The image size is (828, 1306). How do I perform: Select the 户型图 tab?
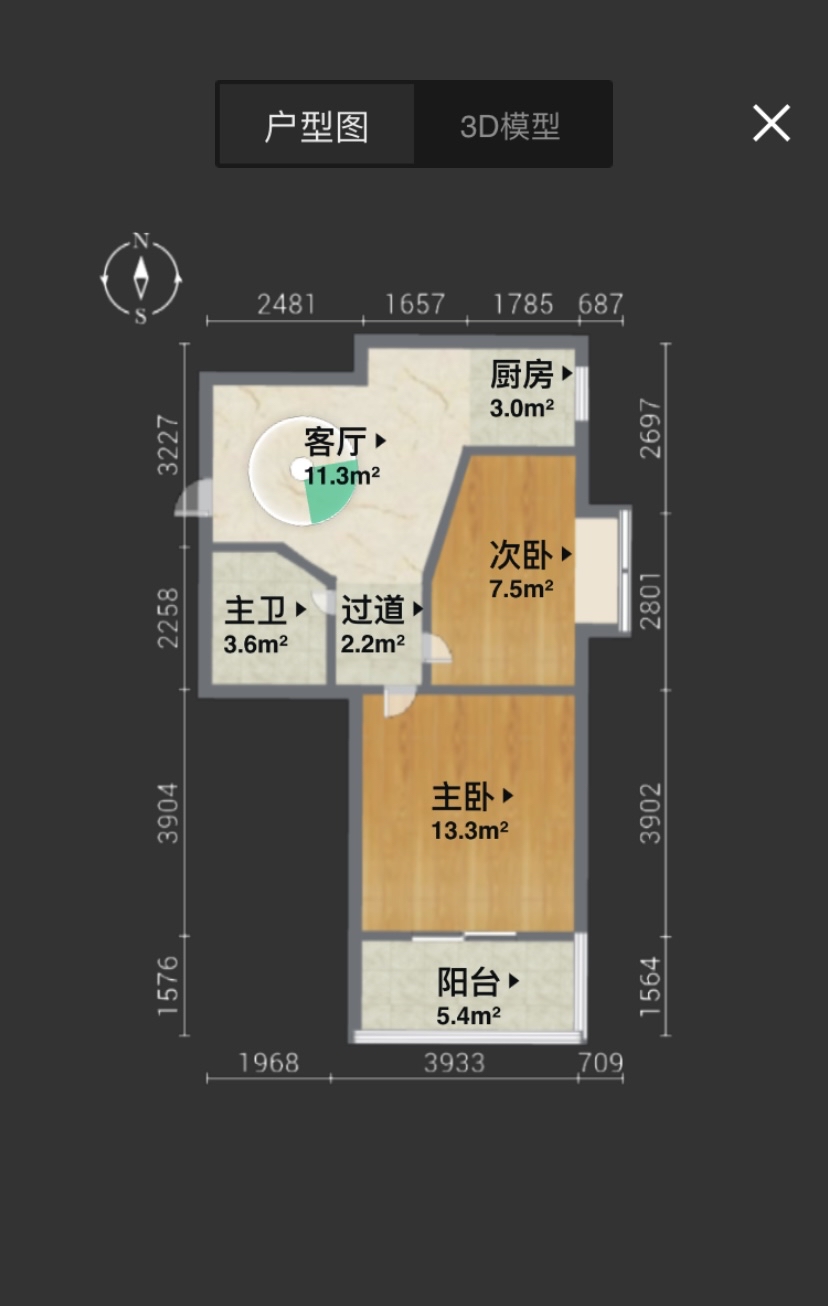pos(317,126)
